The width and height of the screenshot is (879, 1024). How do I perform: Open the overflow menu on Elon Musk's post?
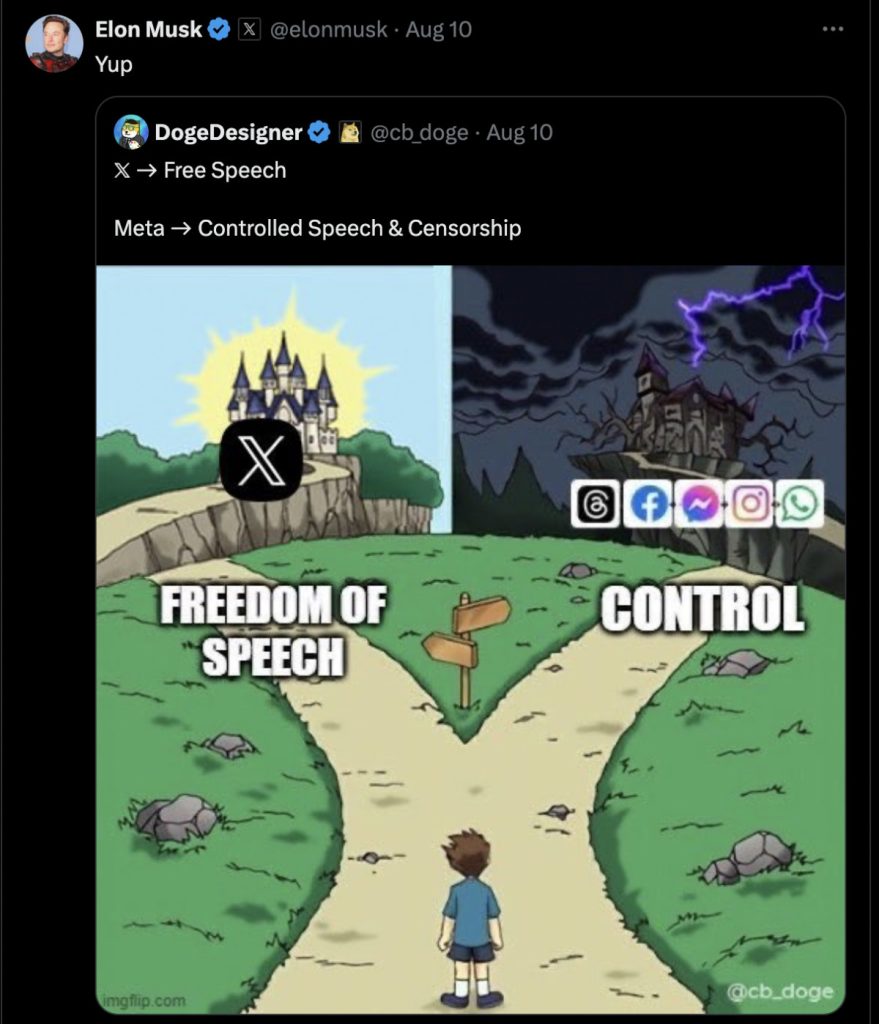tap(832, 29)
